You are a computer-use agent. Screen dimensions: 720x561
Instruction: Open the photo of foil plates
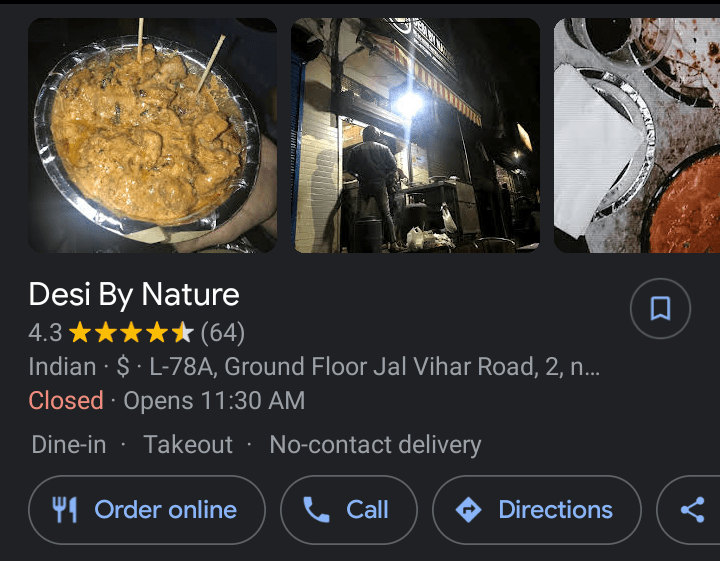point(637,135)
